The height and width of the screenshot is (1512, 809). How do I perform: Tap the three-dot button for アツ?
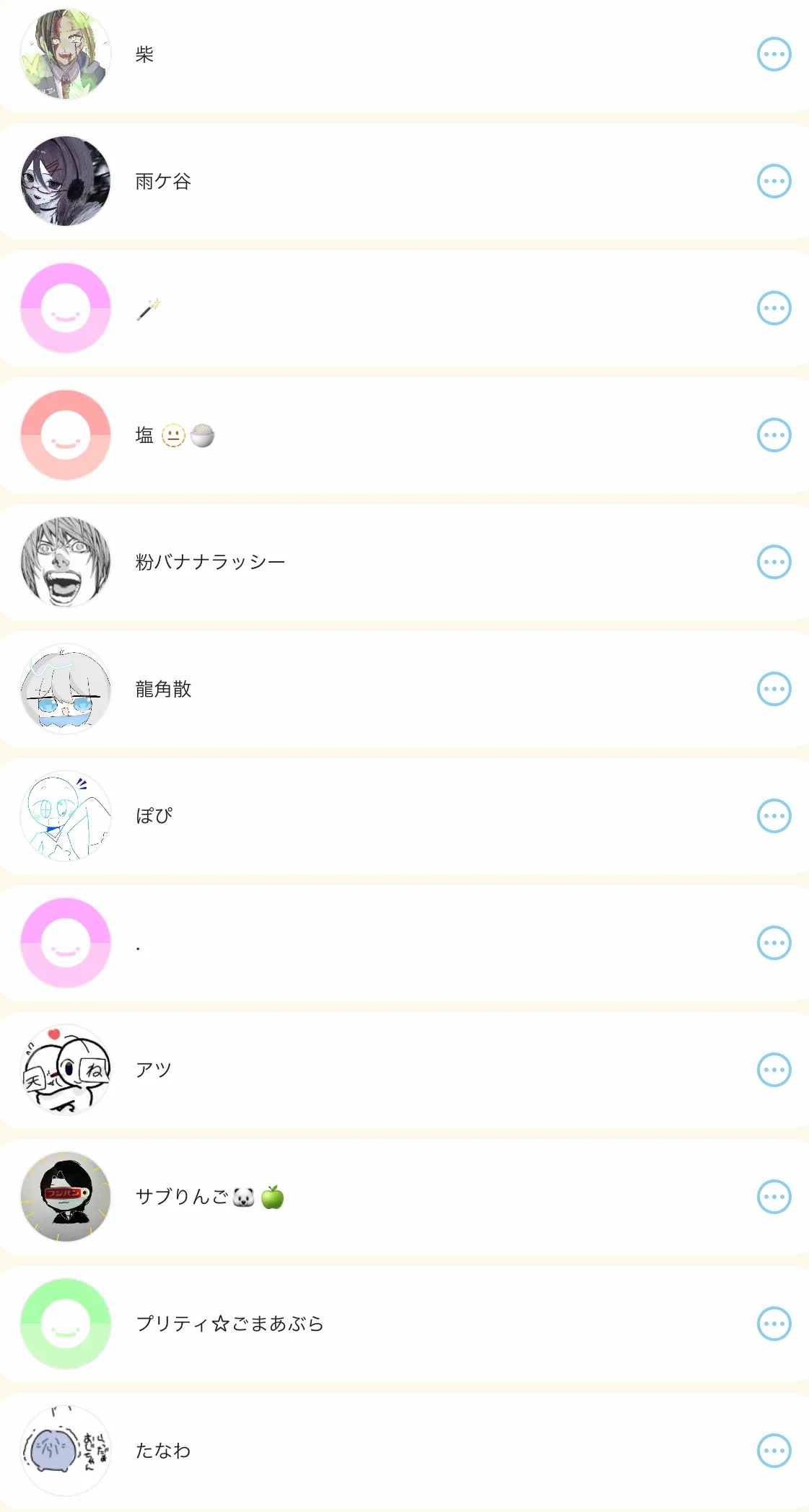(x=774, y=1070)
